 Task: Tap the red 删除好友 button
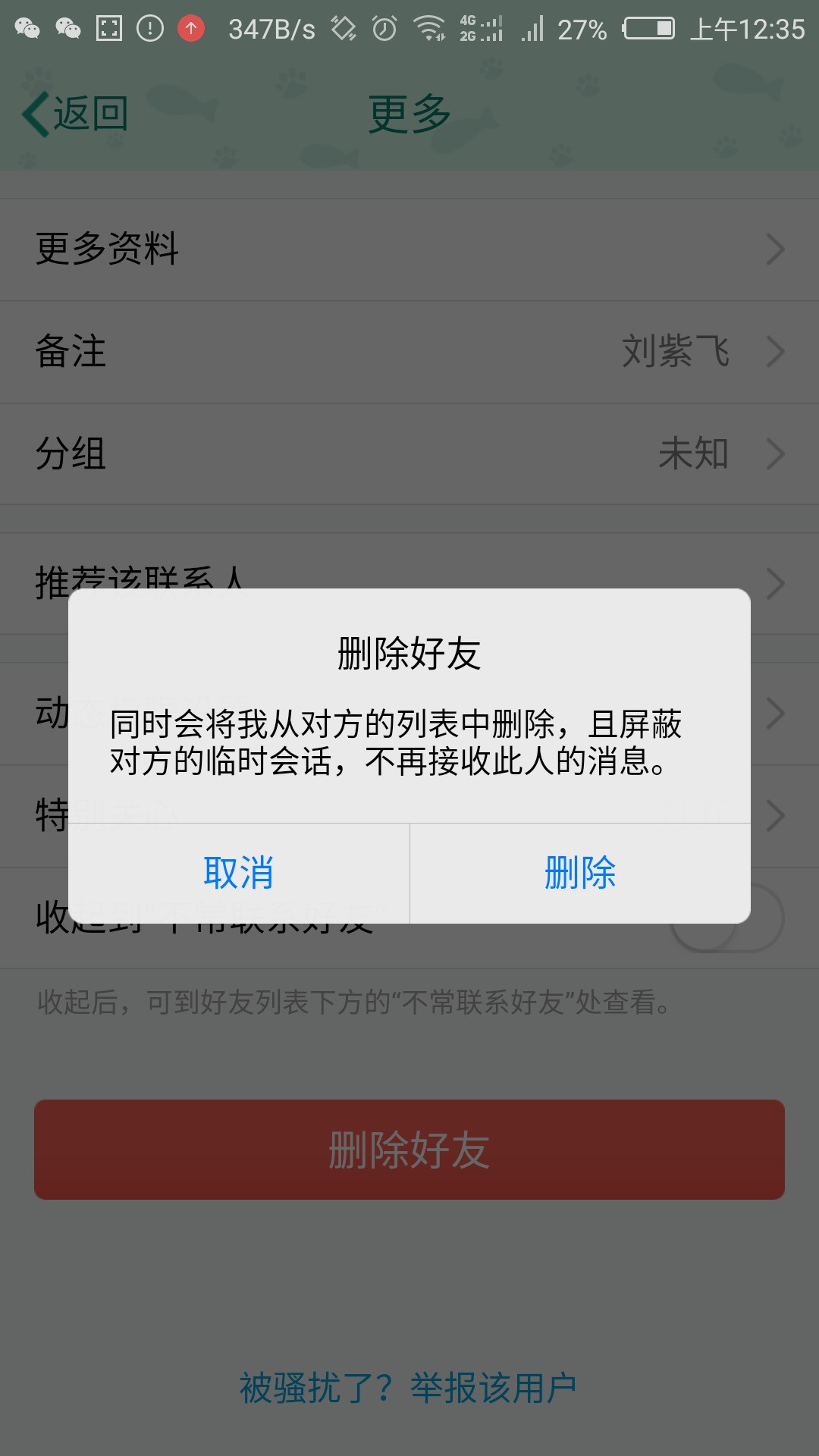(409, 1150)
